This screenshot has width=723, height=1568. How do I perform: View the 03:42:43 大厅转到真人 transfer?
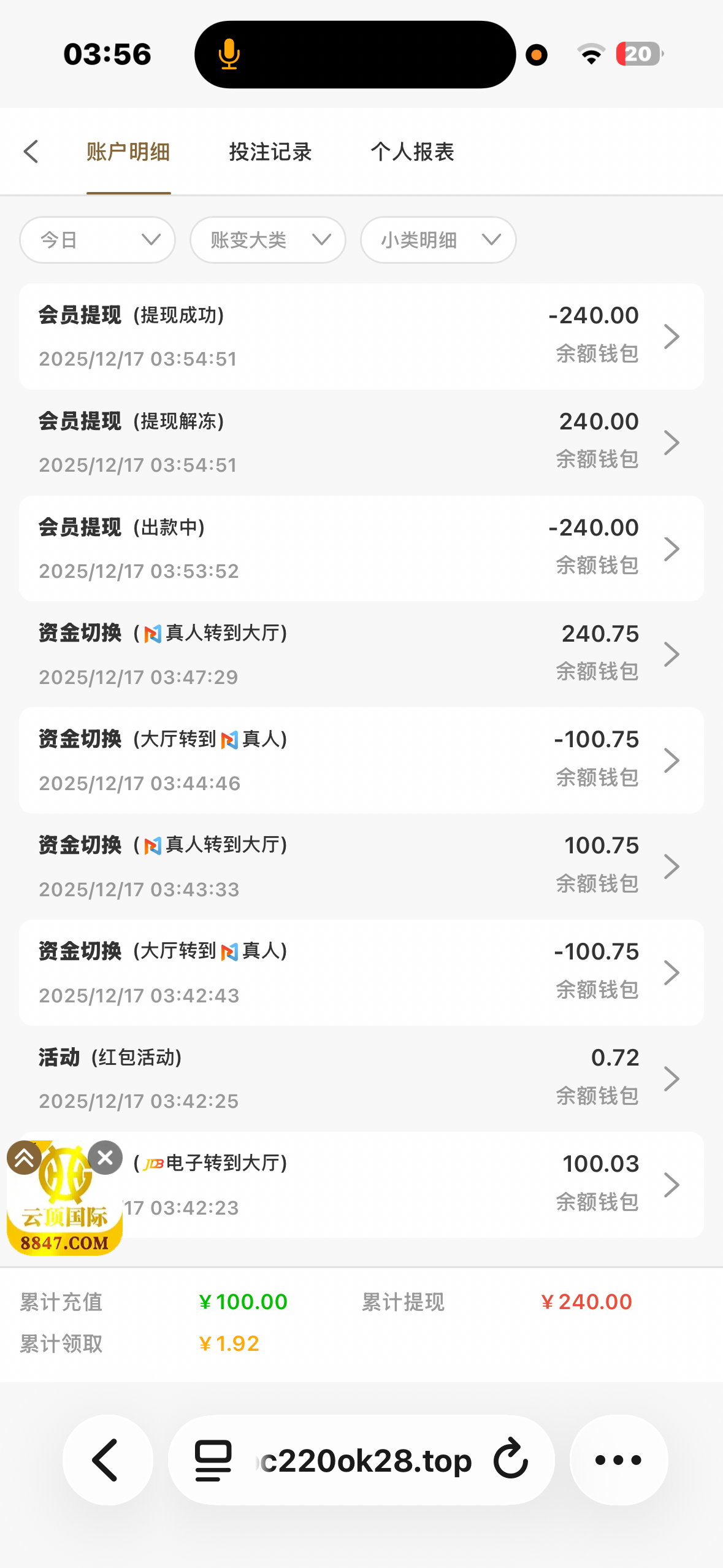tap(361, 973)
